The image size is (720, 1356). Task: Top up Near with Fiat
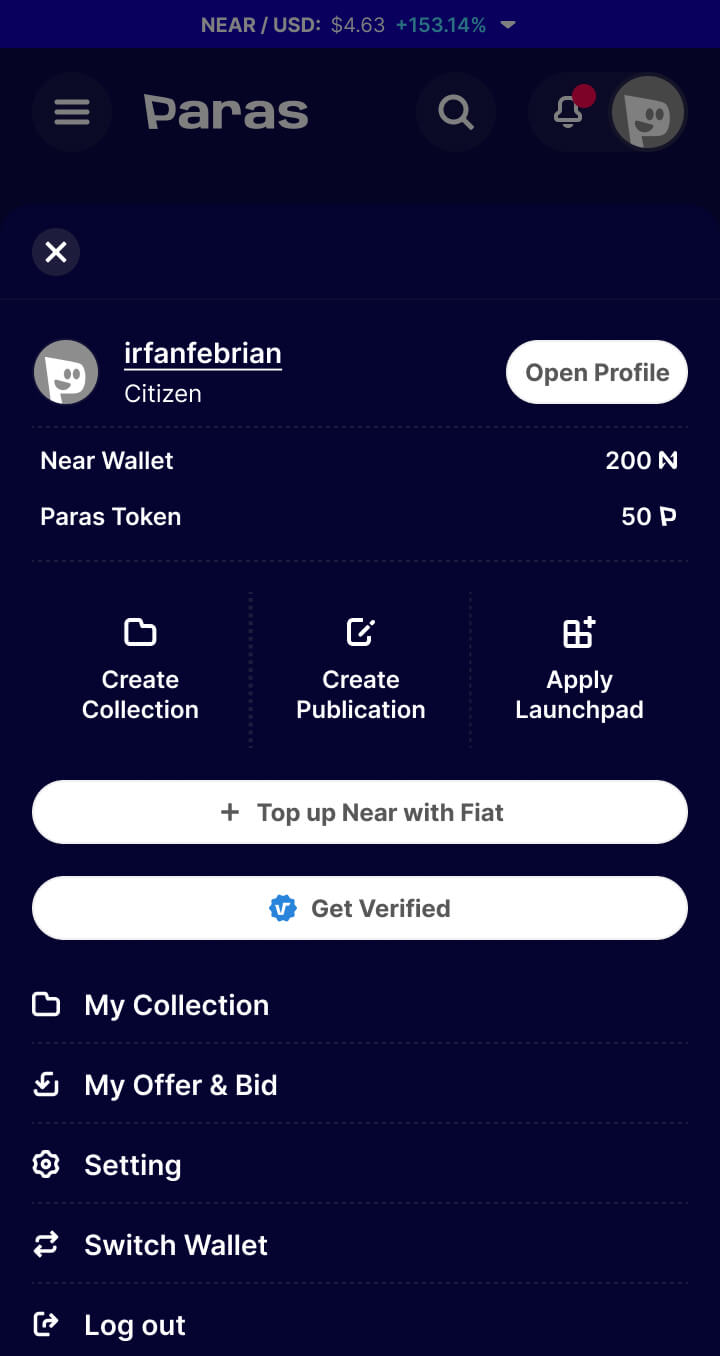[x=360, y=812]
